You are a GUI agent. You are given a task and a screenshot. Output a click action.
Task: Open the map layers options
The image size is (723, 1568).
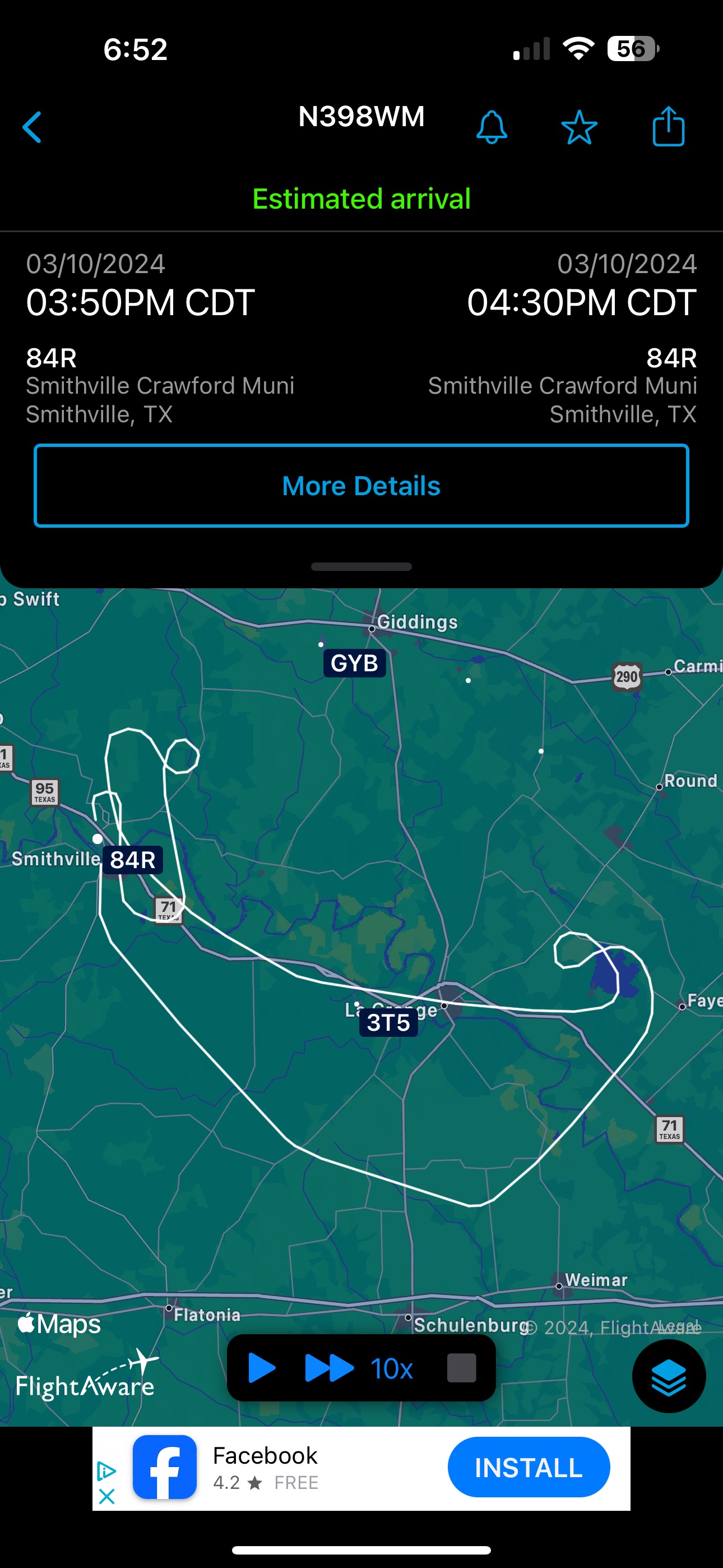click(x=668, y=1376)
